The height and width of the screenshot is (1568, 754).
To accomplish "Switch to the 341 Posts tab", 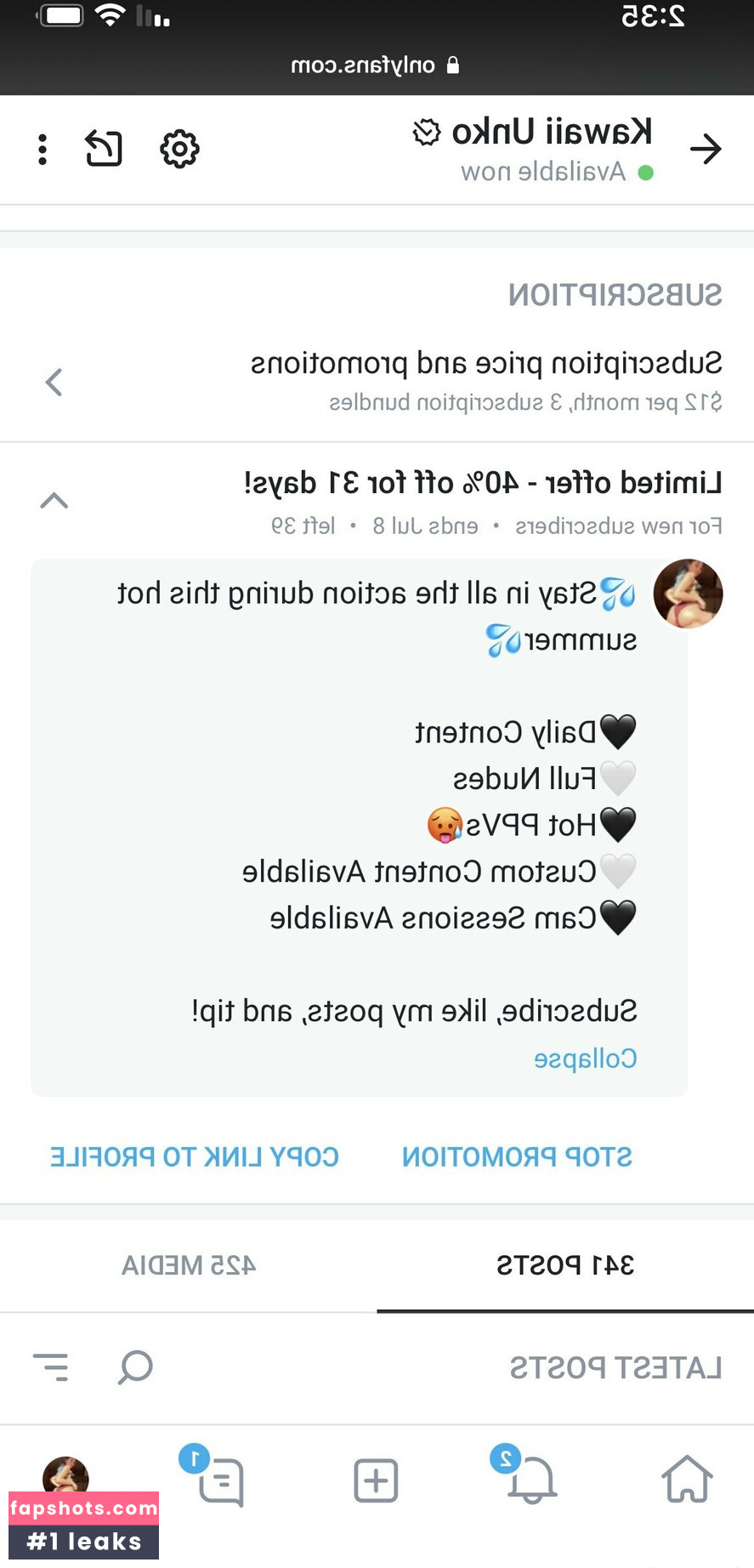I will click(x=564, y=1265).
